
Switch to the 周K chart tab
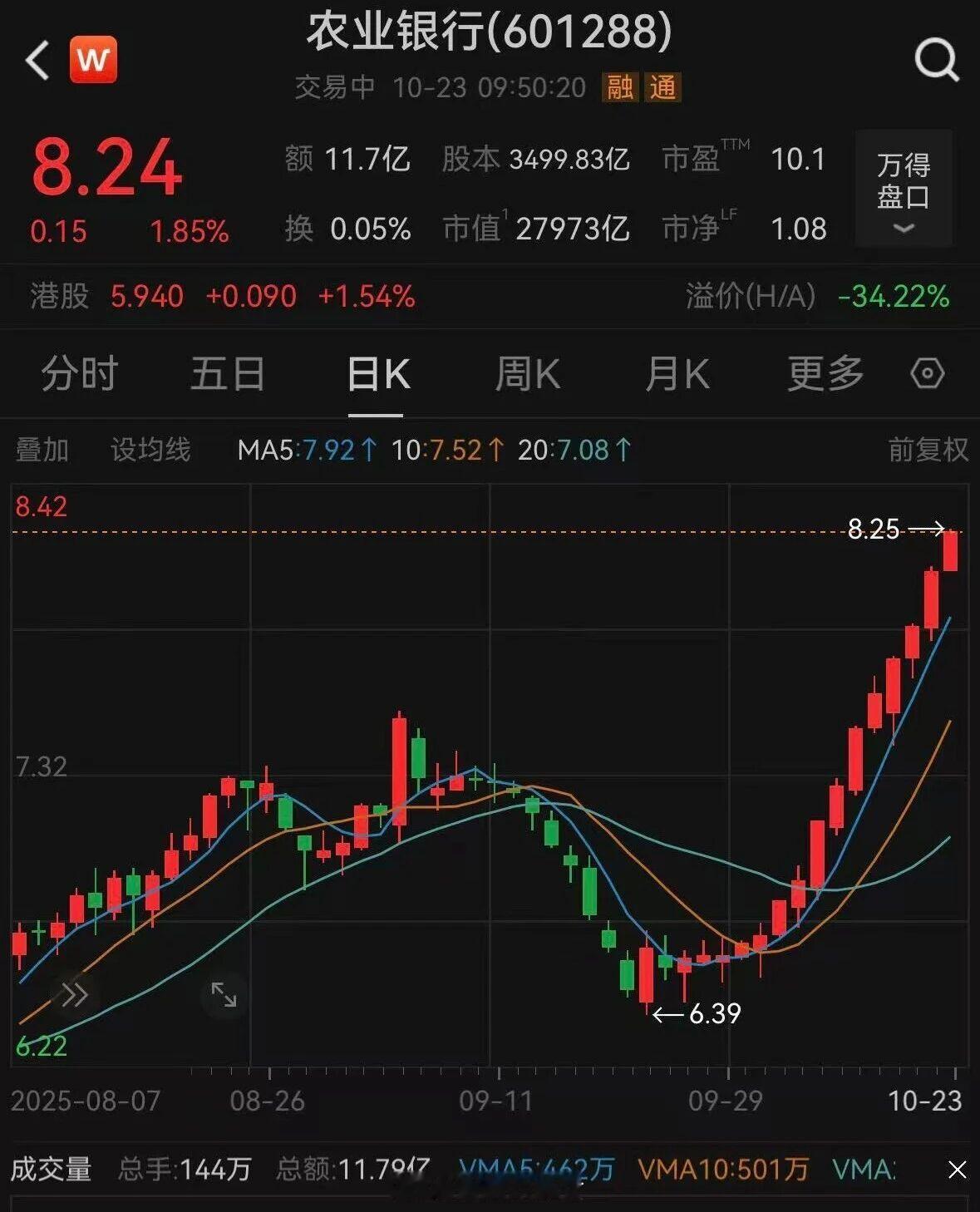click(x=528, y=373)
